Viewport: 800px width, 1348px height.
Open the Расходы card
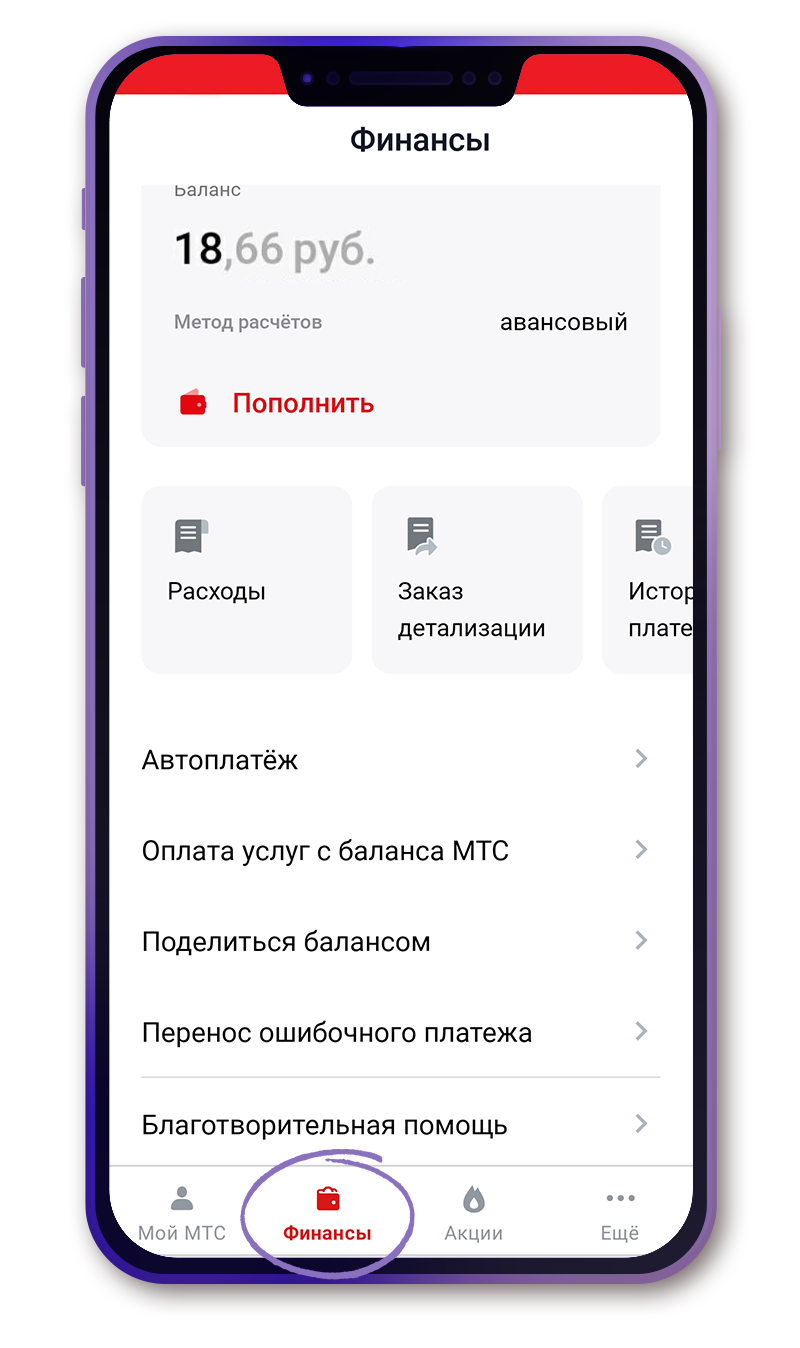click(x=246, y=579)
